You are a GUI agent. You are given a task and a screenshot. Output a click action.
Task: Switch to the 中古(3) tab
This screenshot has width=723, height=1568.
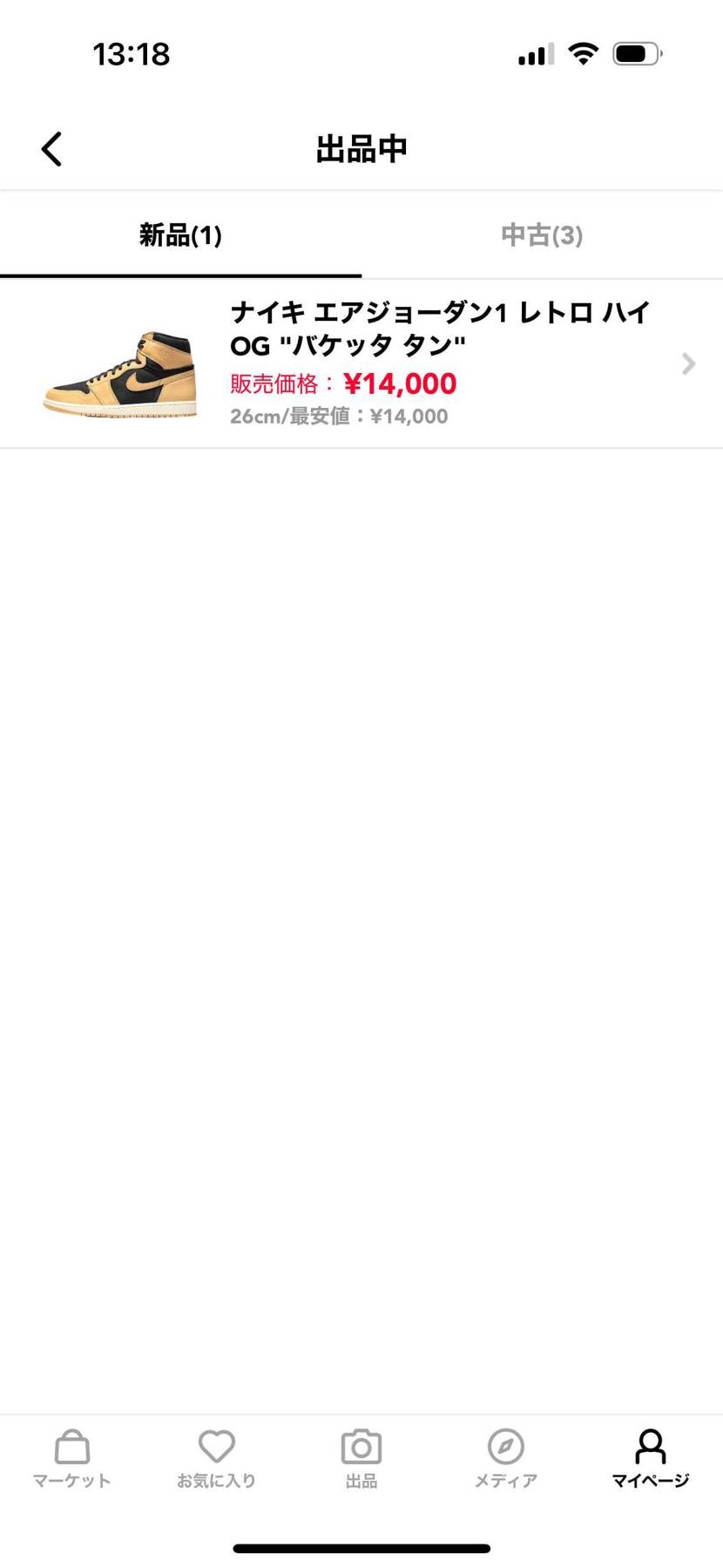(541, 235)
